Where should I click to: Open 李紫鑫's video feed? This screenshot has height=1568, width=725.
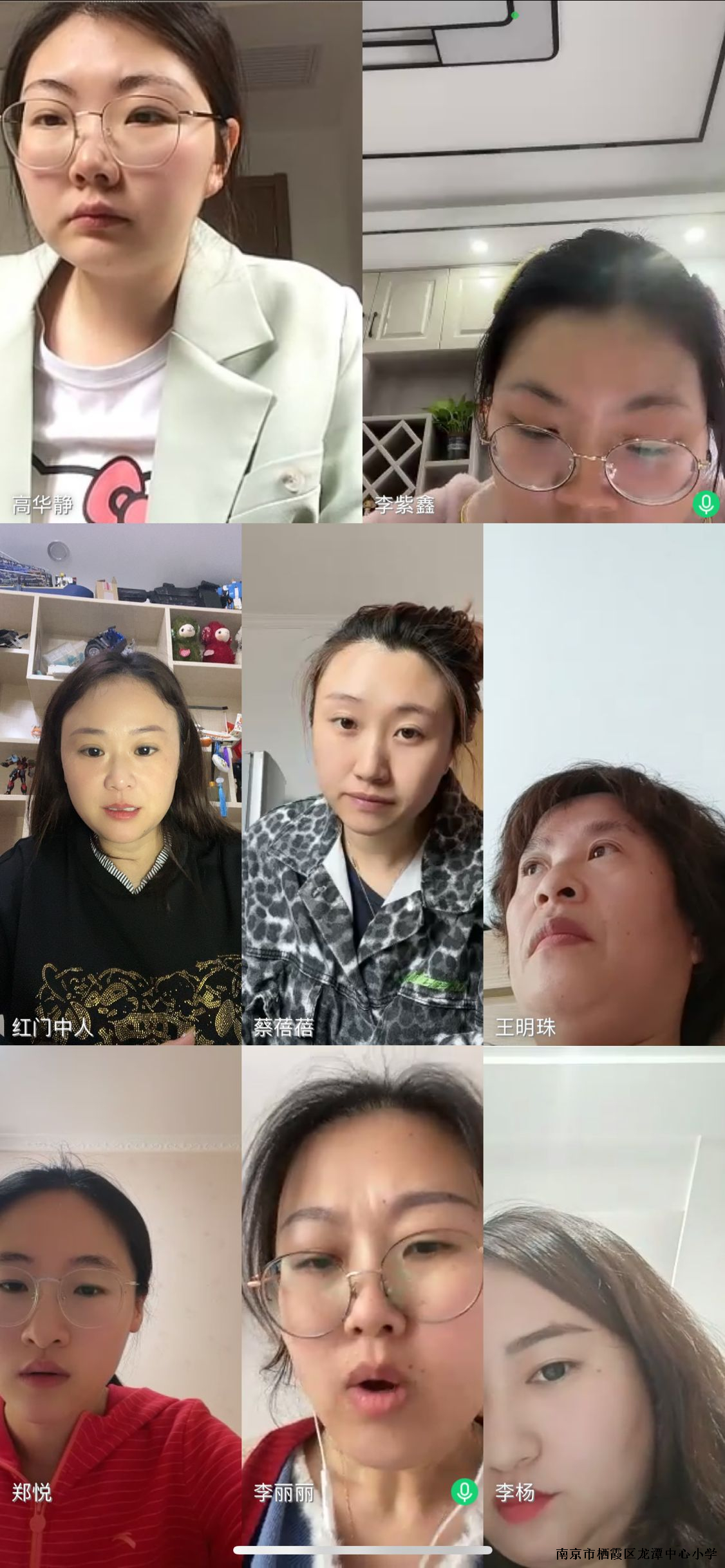coord(543,261)
